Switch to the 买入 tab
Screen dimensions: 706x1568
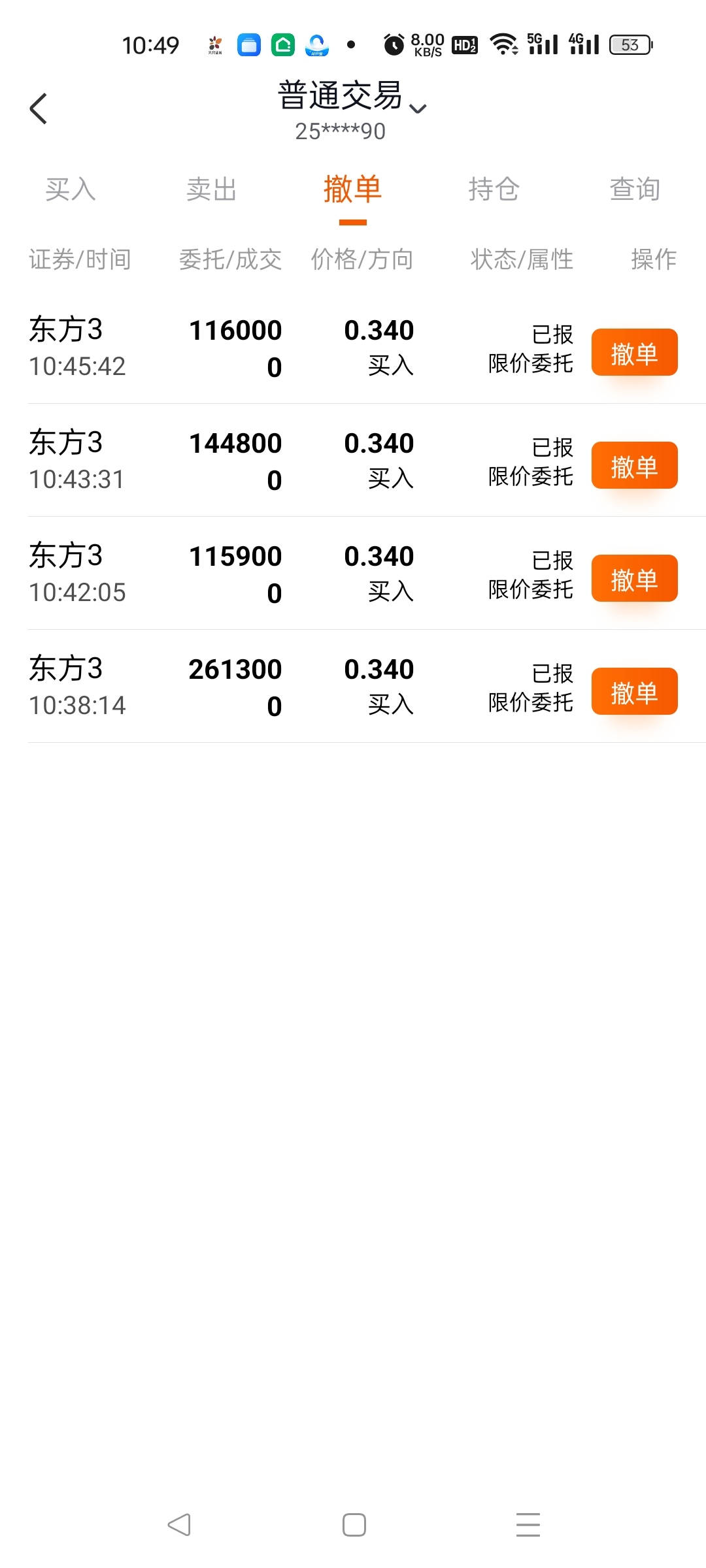coord(71,189)
